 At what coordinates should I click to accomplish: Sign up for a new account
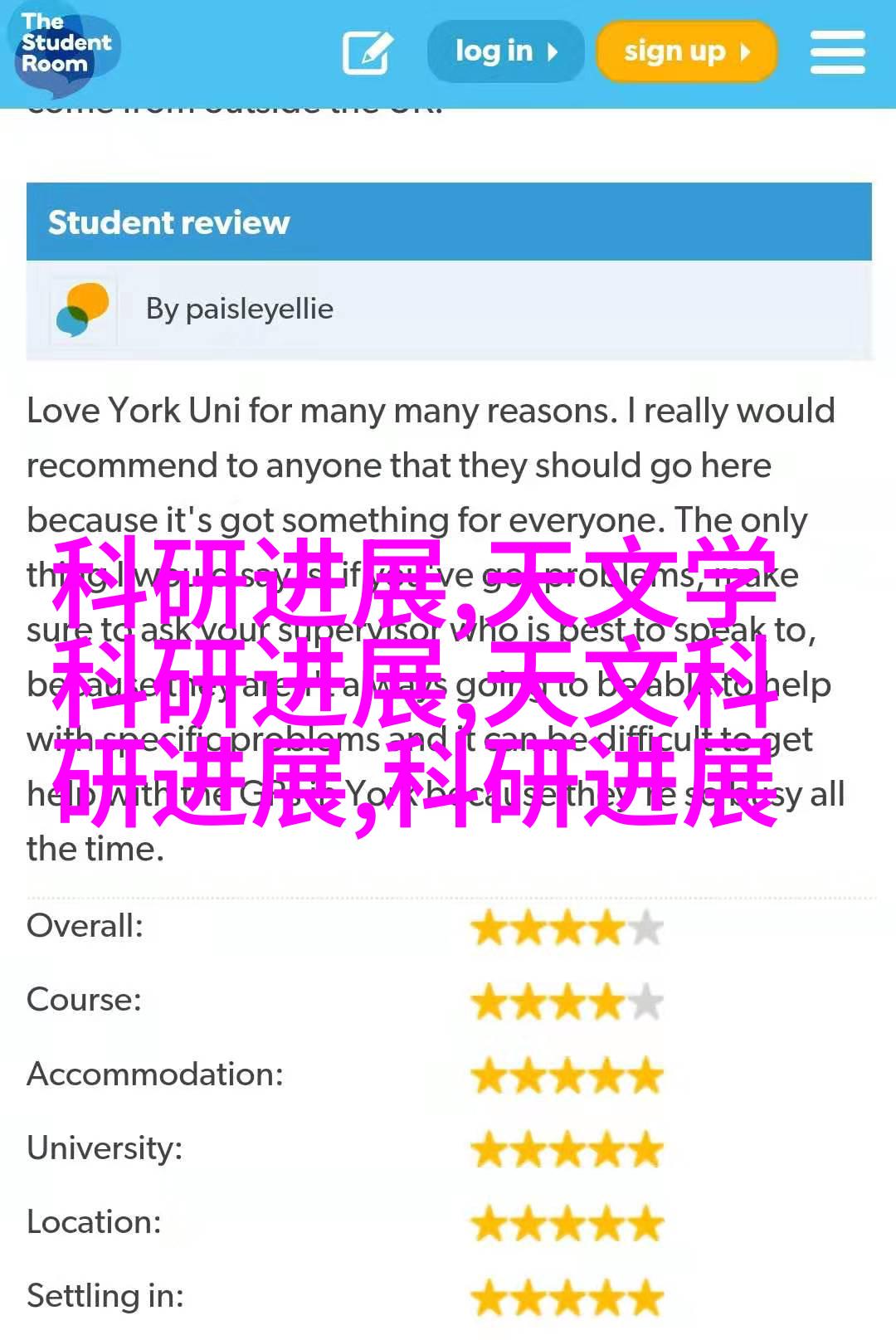686,51
